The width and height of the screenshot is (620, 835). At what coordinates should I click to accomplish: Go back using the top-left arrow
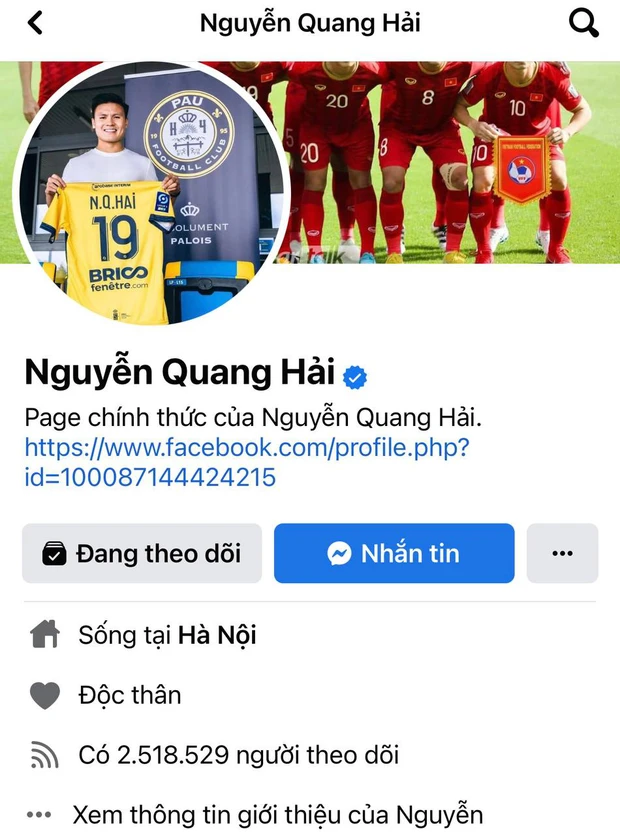[x=36, y=22]
